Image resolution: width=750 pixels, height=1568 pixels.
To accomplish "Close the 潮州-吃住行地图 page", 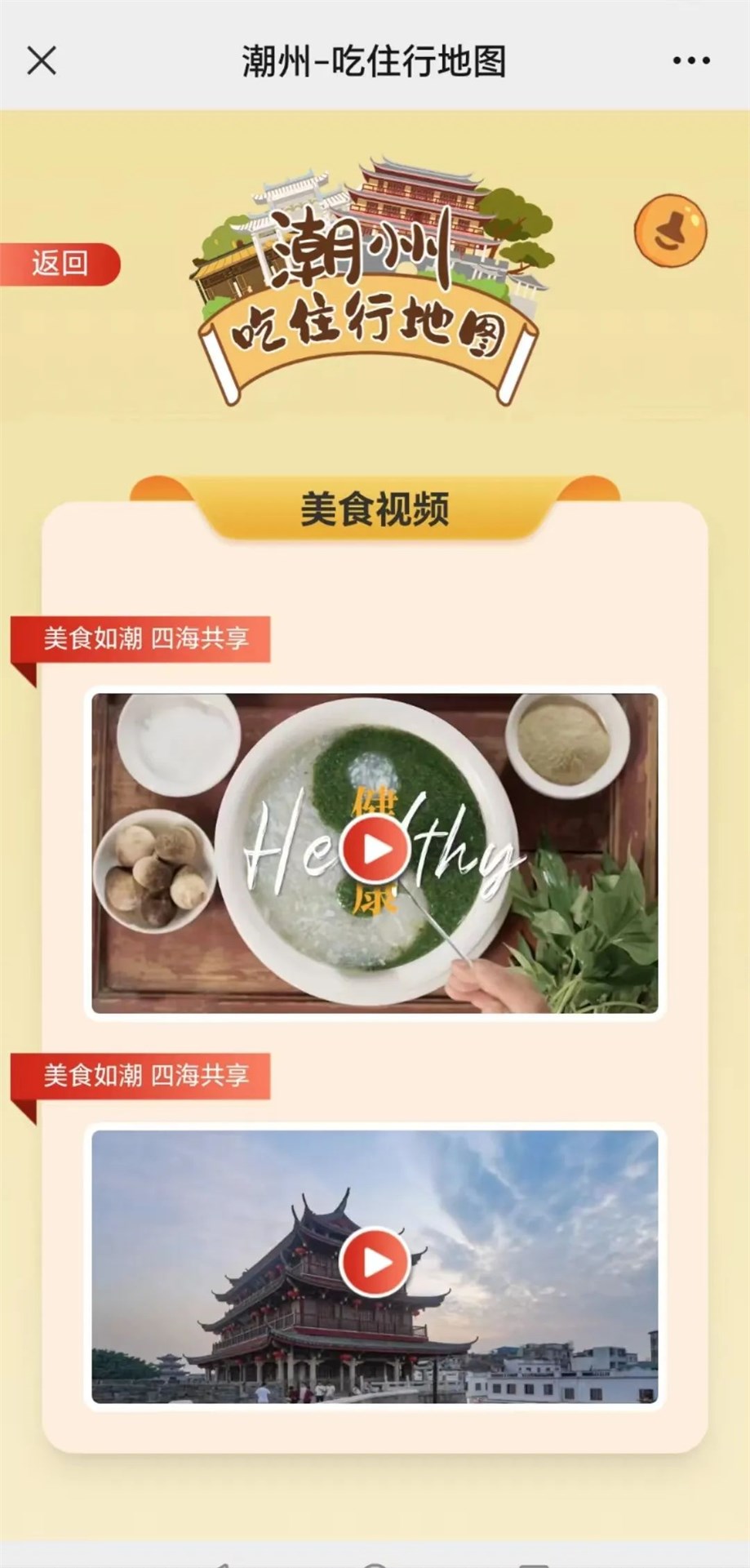I will coord(42,60).
